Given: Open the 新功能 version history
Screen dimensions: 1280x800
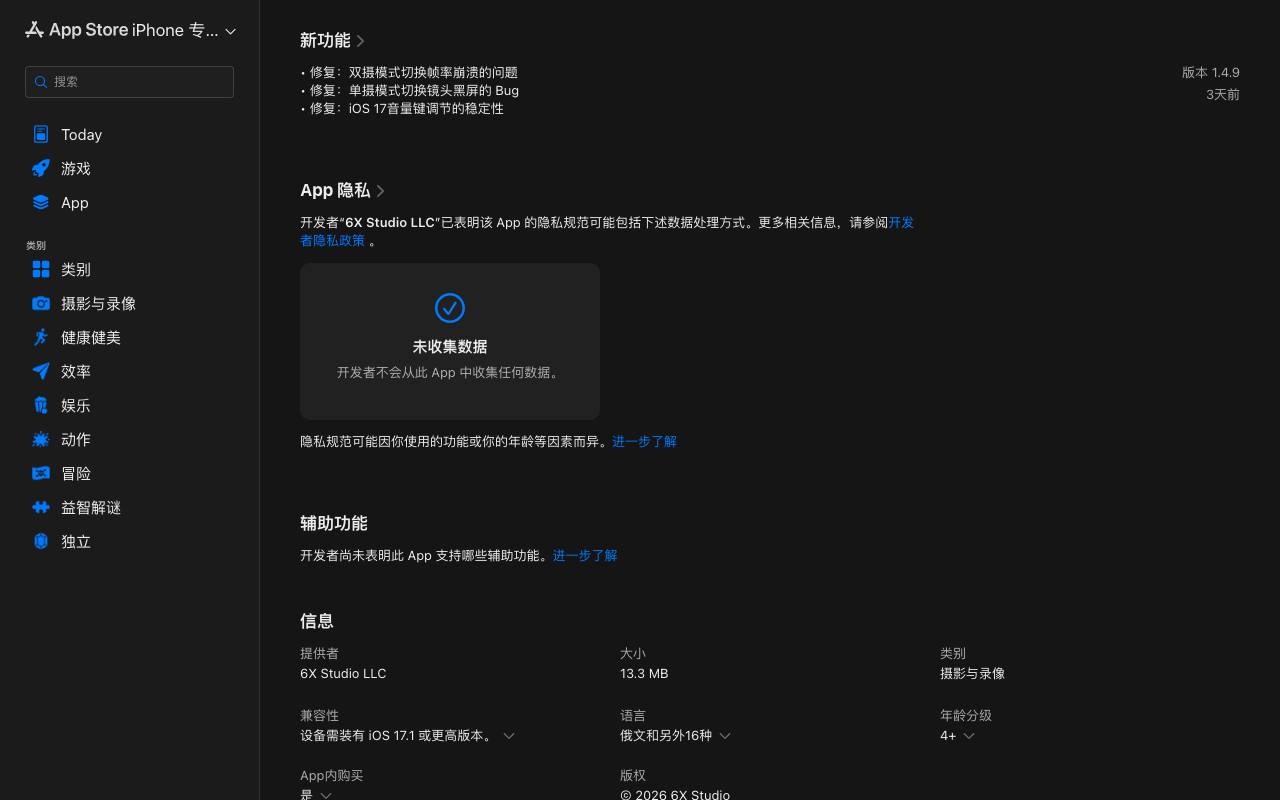Looking at the screenshot, I should 332,41.
